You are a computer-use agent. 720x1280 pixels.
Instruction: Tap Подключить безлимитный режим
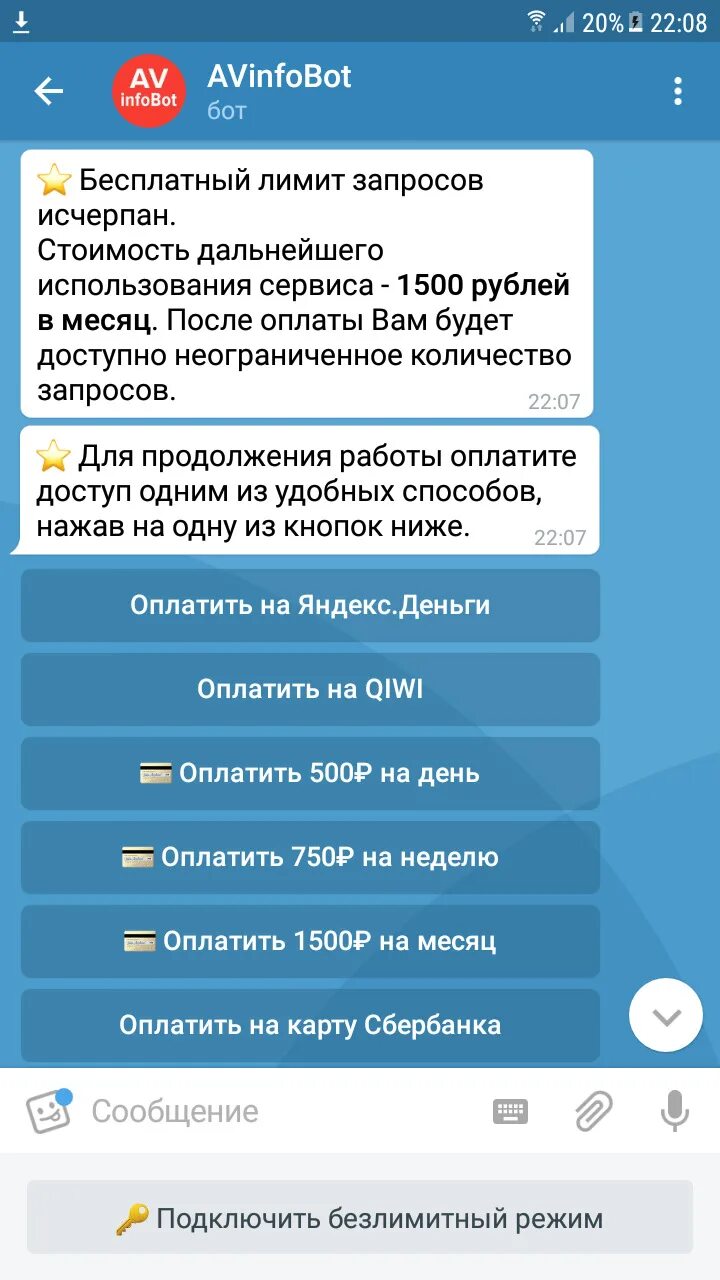click(360, 1218)
